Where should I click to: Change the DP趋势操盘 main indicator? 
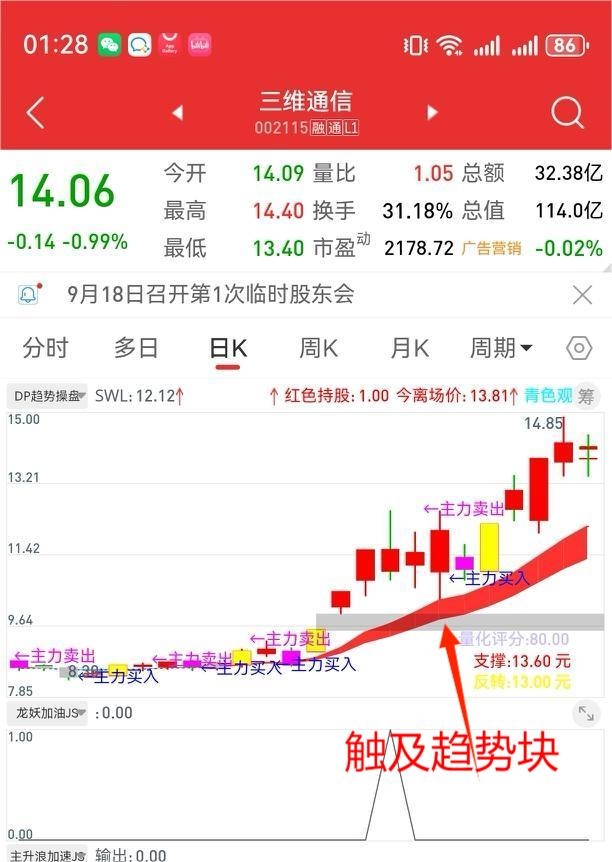[x=50, y=396]
